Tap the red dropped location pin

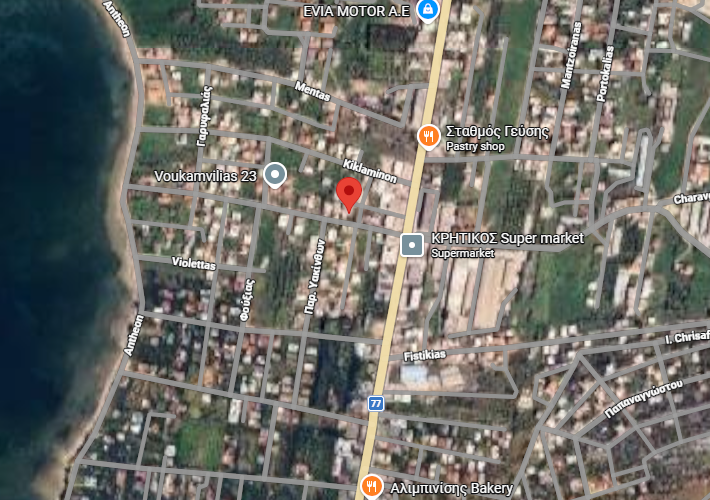(x=348, y=194)
